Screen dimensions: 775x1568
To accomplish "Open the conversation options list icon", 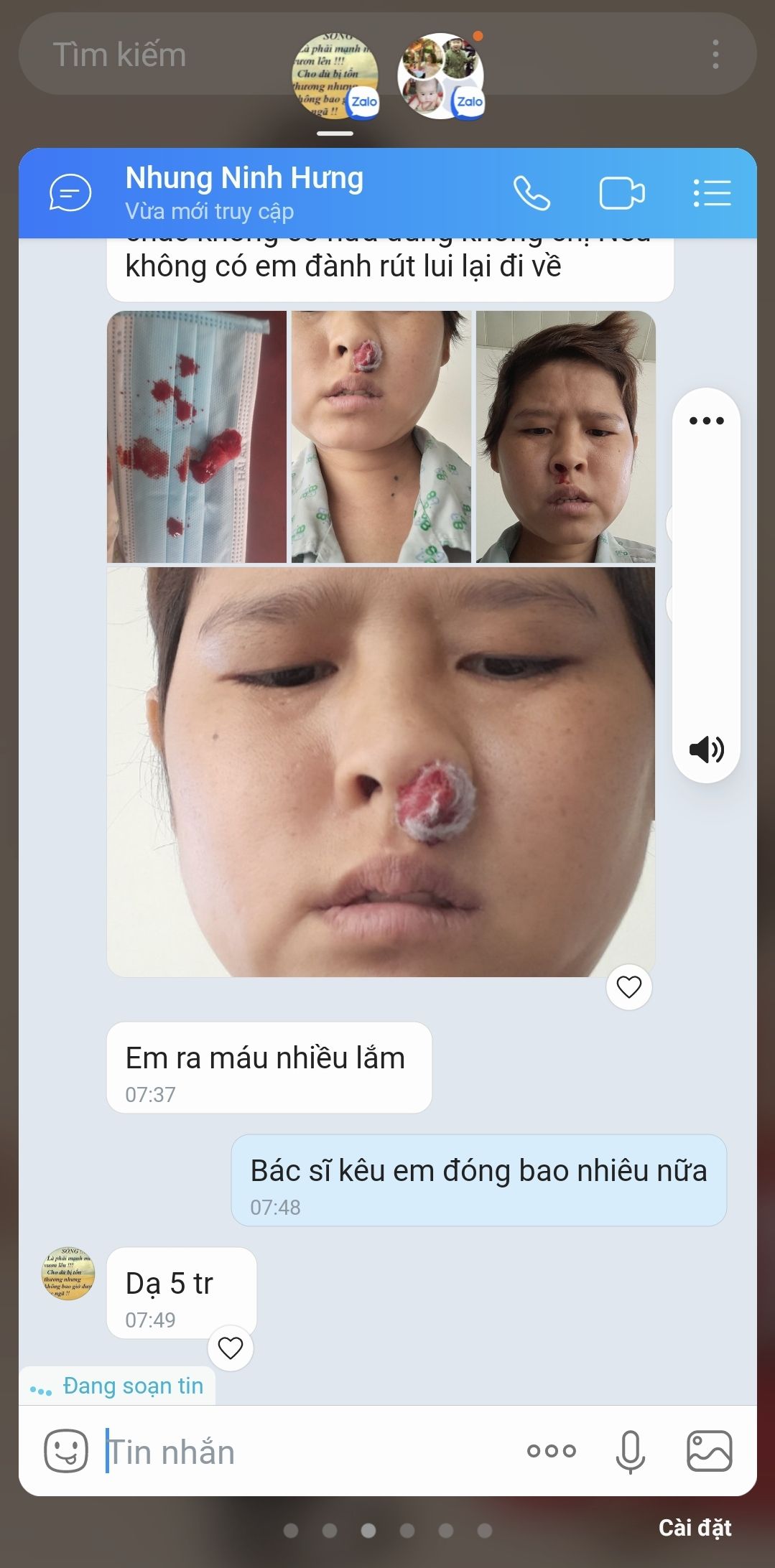I will (712, 194).
